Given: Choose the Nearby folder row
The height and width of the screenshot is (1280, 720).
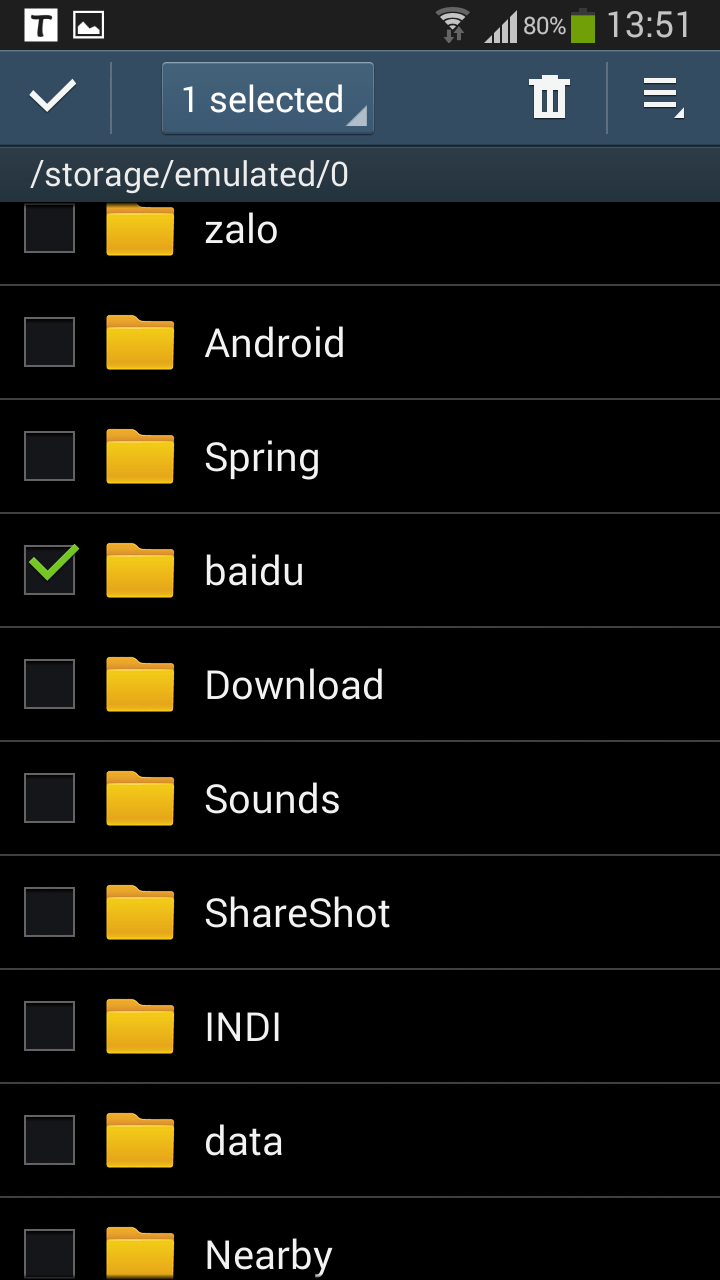Looking at the screenshot, I should [x=360, y=1240].
